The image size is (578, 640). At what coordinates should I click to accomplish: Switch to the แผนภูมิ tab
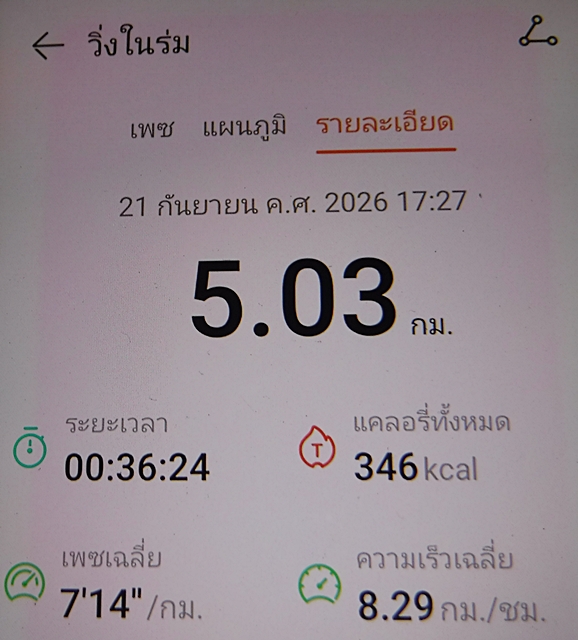point(245,126)
